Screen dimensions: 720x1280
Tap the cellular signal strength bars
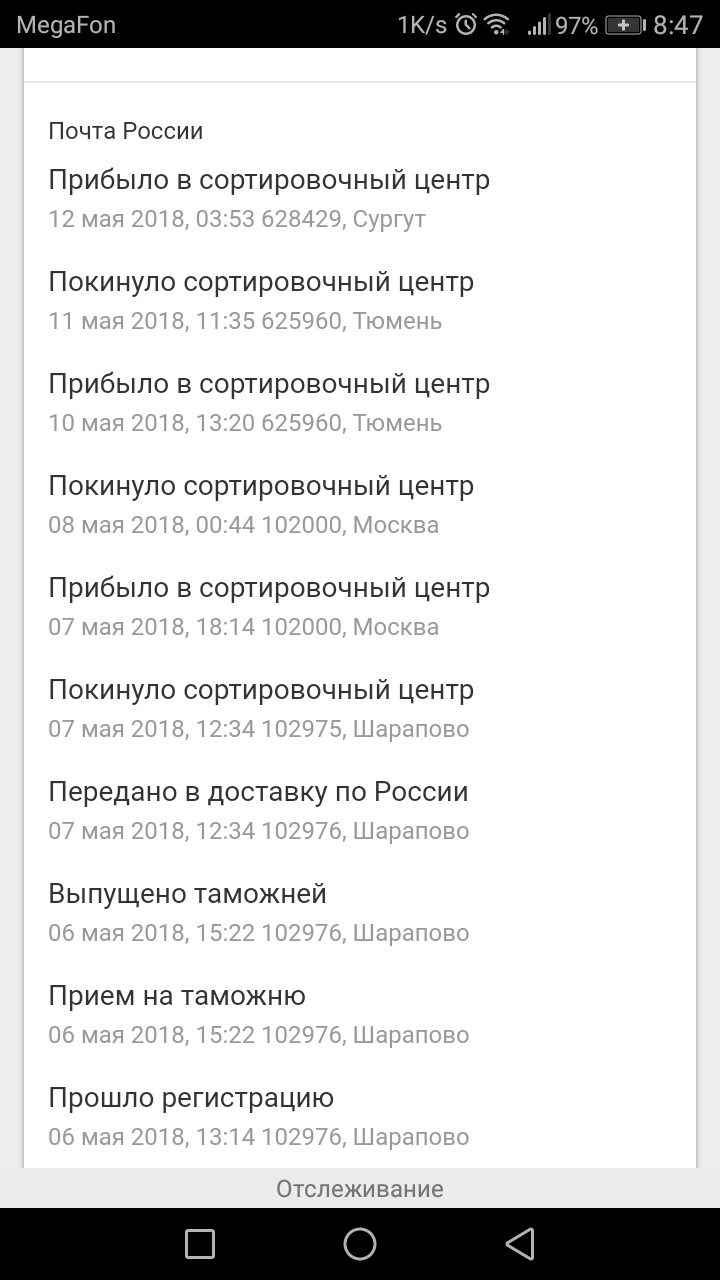pos(537,23)
